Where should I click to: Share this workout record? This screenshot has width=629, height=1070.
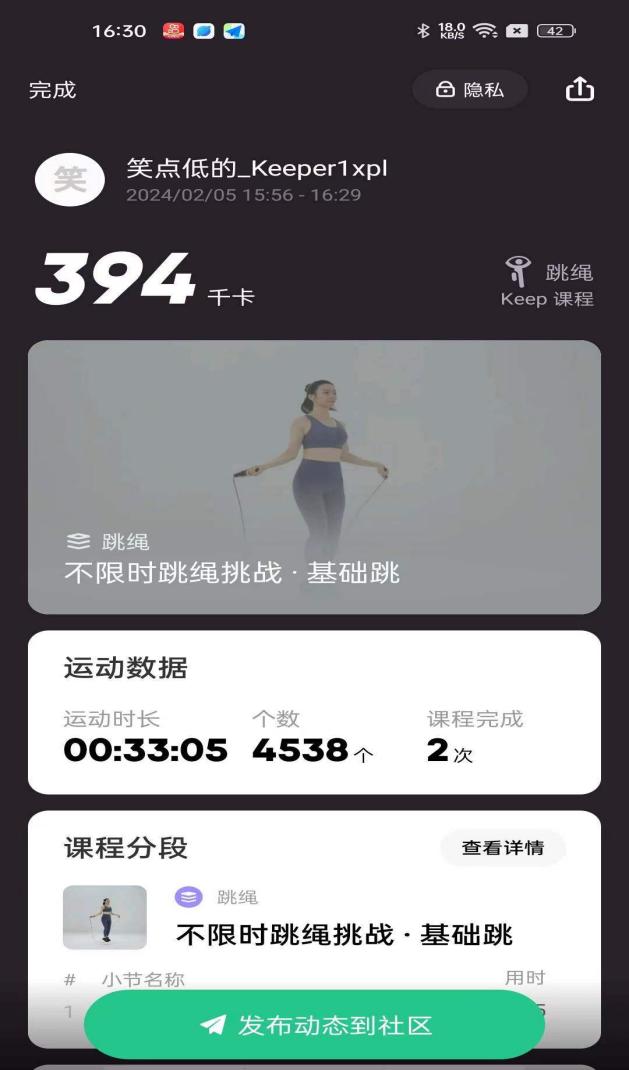(580, 90)
